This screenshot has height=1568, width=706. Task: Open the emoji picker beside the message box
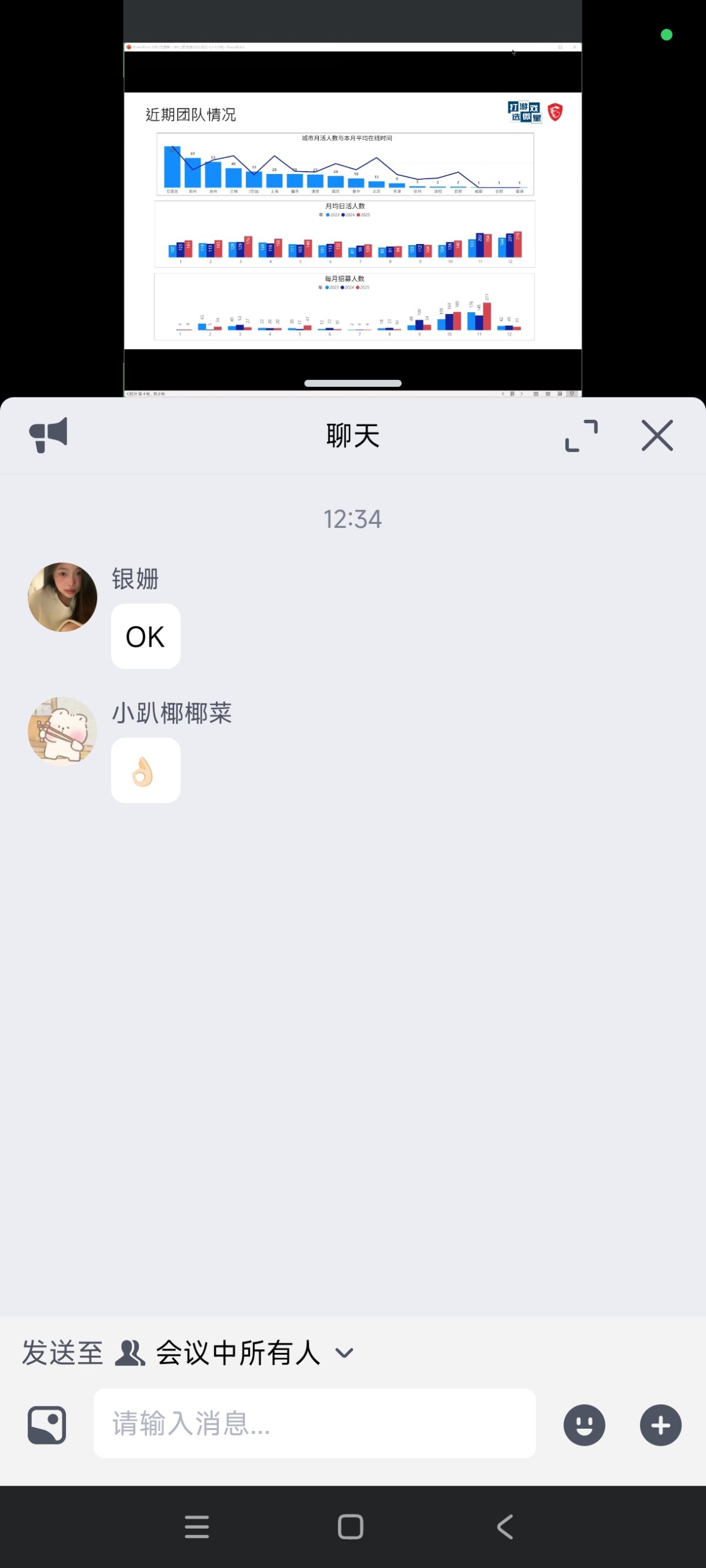click(584, 1425)
